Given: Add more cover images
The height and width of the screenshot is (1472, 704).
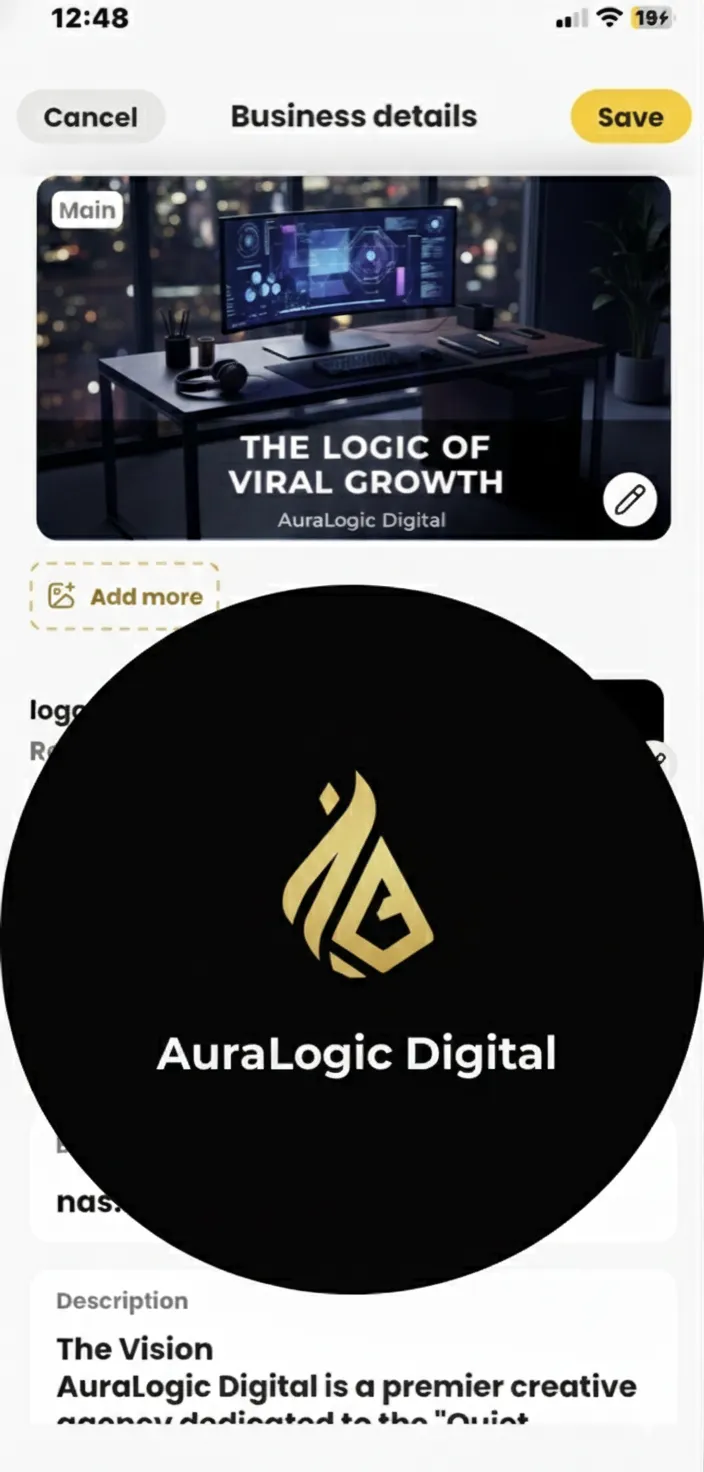Looking at the screenshot, I should click(125, 597).
